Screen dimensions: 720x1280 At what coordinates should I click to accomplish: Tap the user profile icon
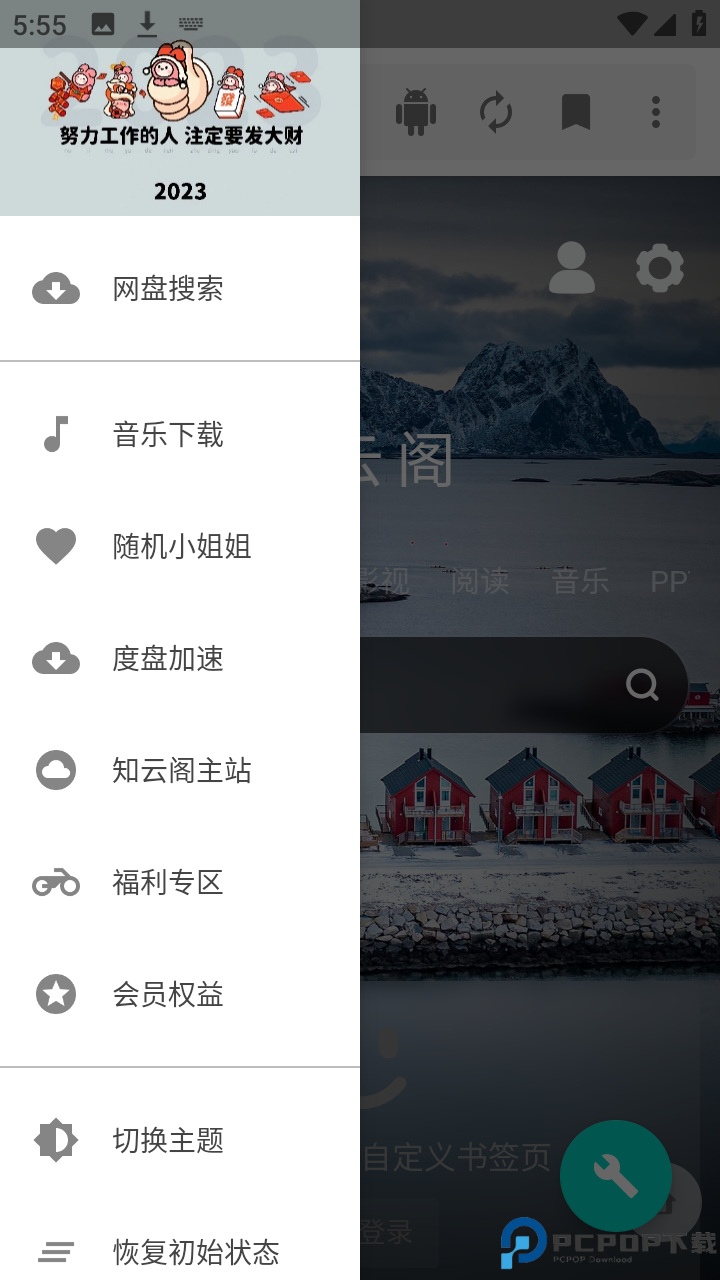tap(571, 269)
